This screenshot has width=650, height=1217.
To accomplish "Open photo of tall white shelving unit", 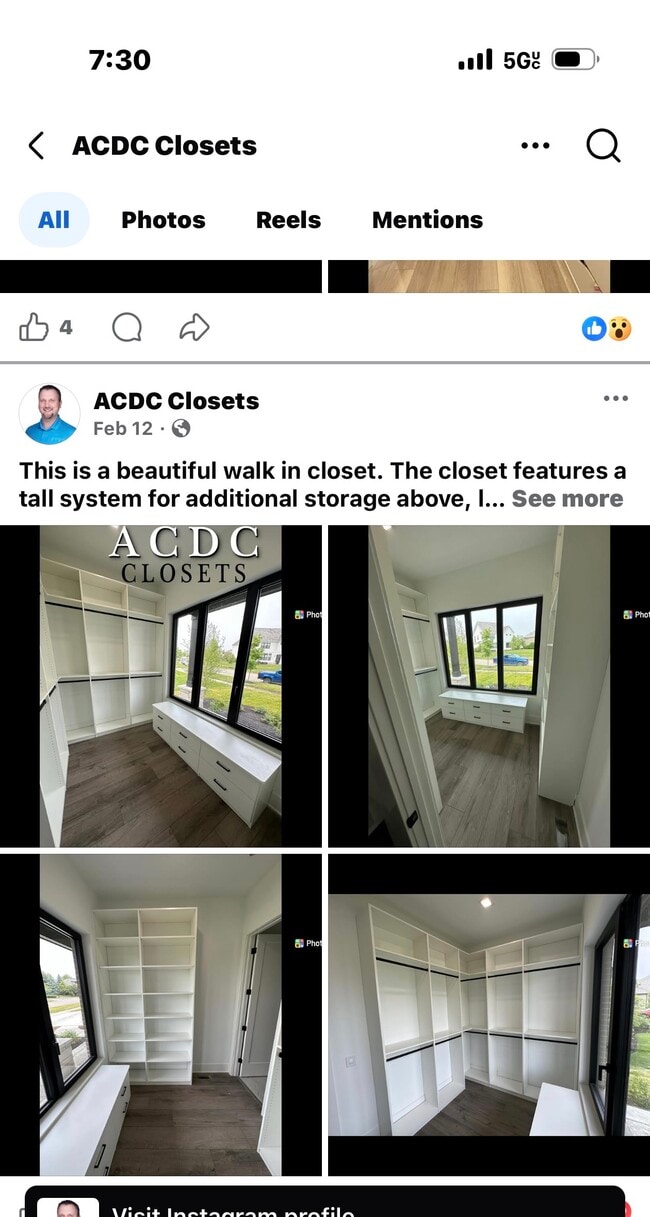I will 161,1015.
